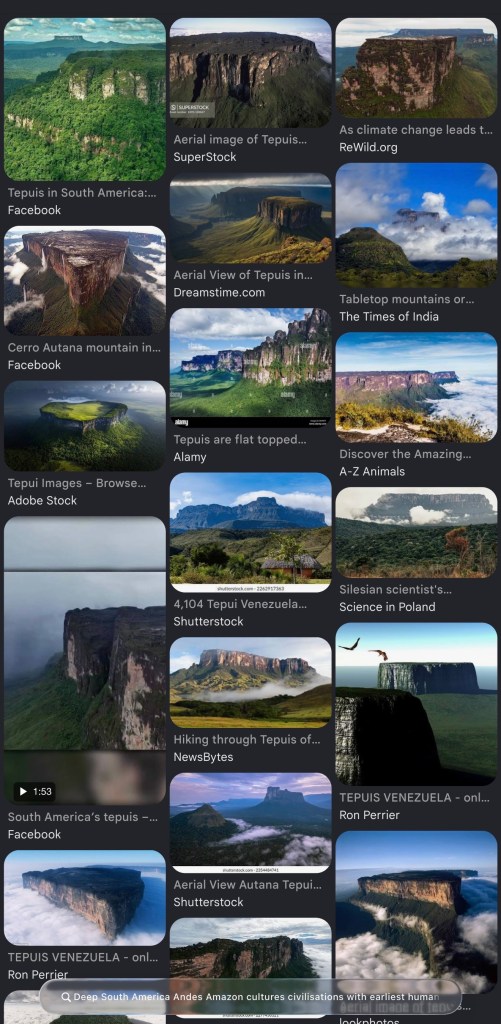Open the Shutterstock '4,104 Tepui Venezuela' image
Image resolution: width=501 pixels, height=1024 pixels.
coord(251,532)
